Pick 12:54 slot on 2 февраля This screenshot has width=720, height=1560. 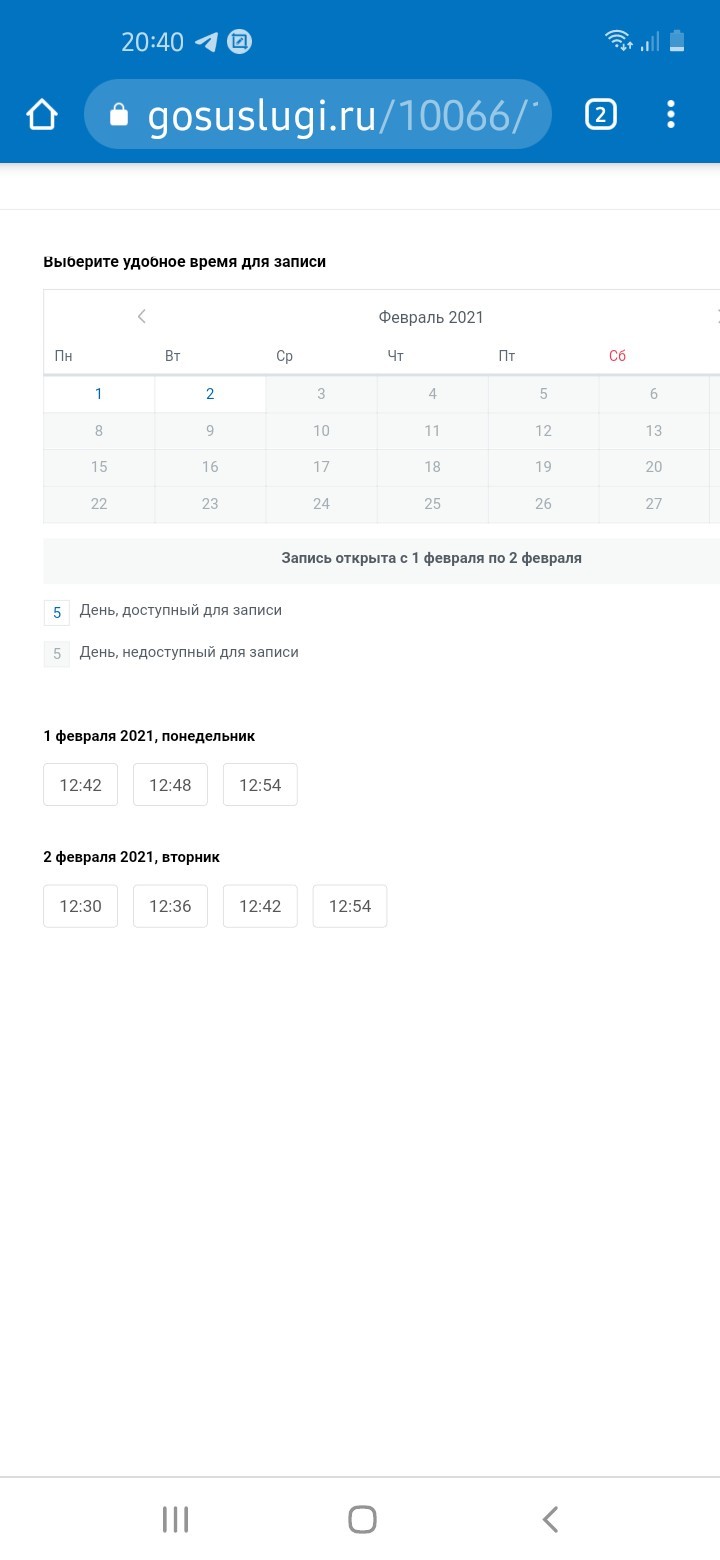(x=350, y=906)
